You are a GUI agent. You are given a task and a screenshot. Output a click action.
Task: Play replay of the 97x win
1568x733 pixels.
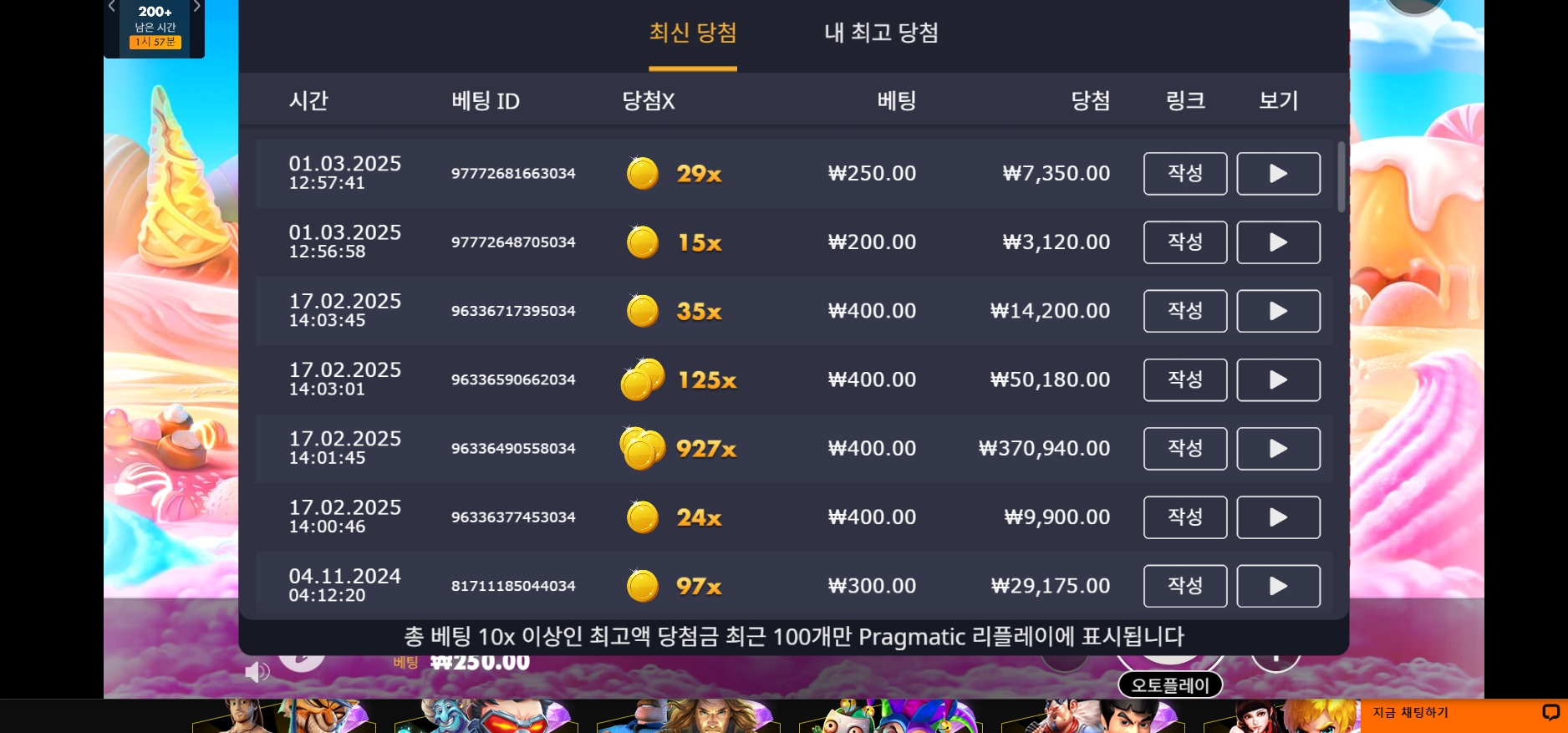tap(1278, 586)
